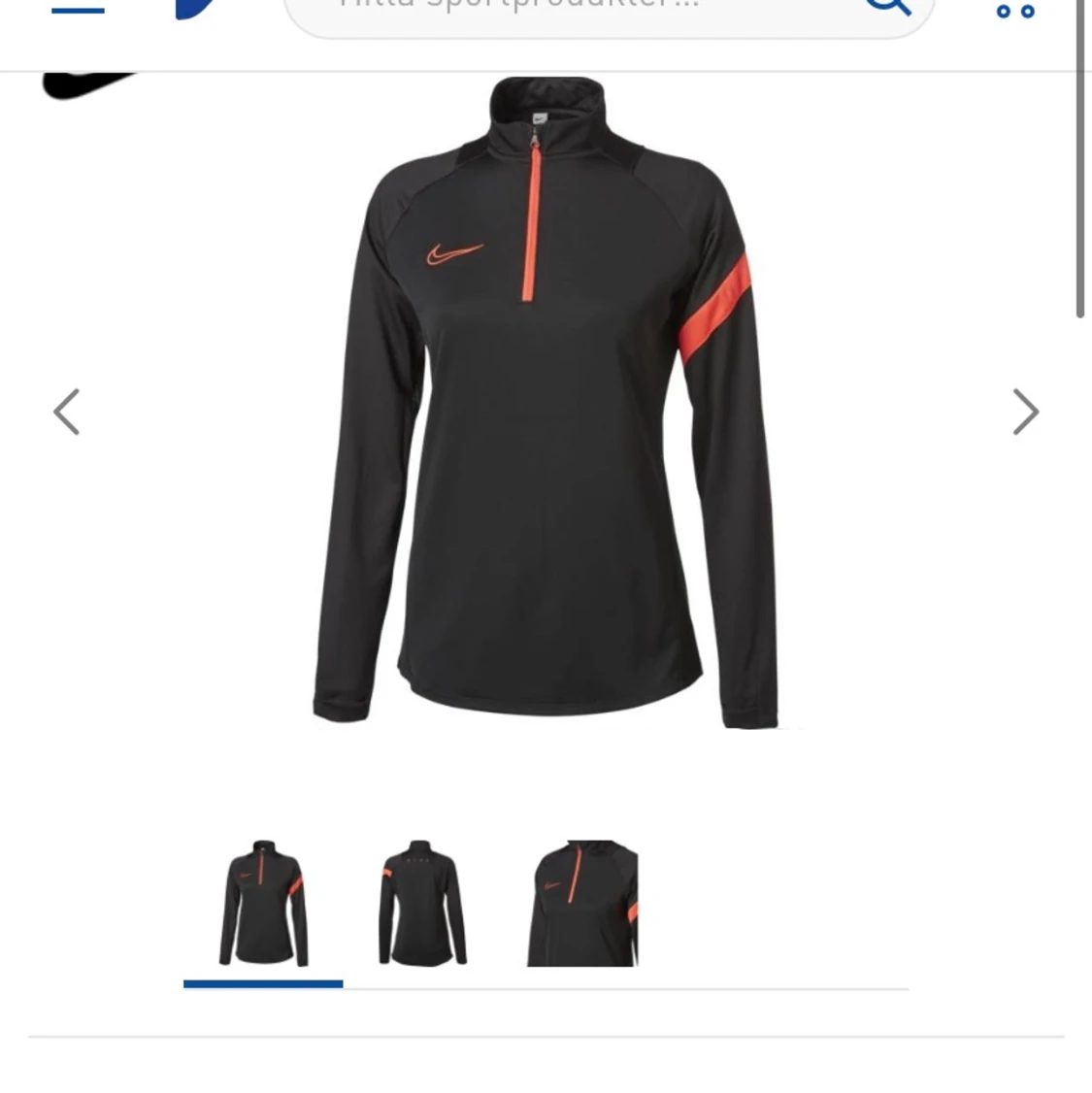1092x1093 pixels.
Task: Select the front view thumbnail
Action: (263, 904)
